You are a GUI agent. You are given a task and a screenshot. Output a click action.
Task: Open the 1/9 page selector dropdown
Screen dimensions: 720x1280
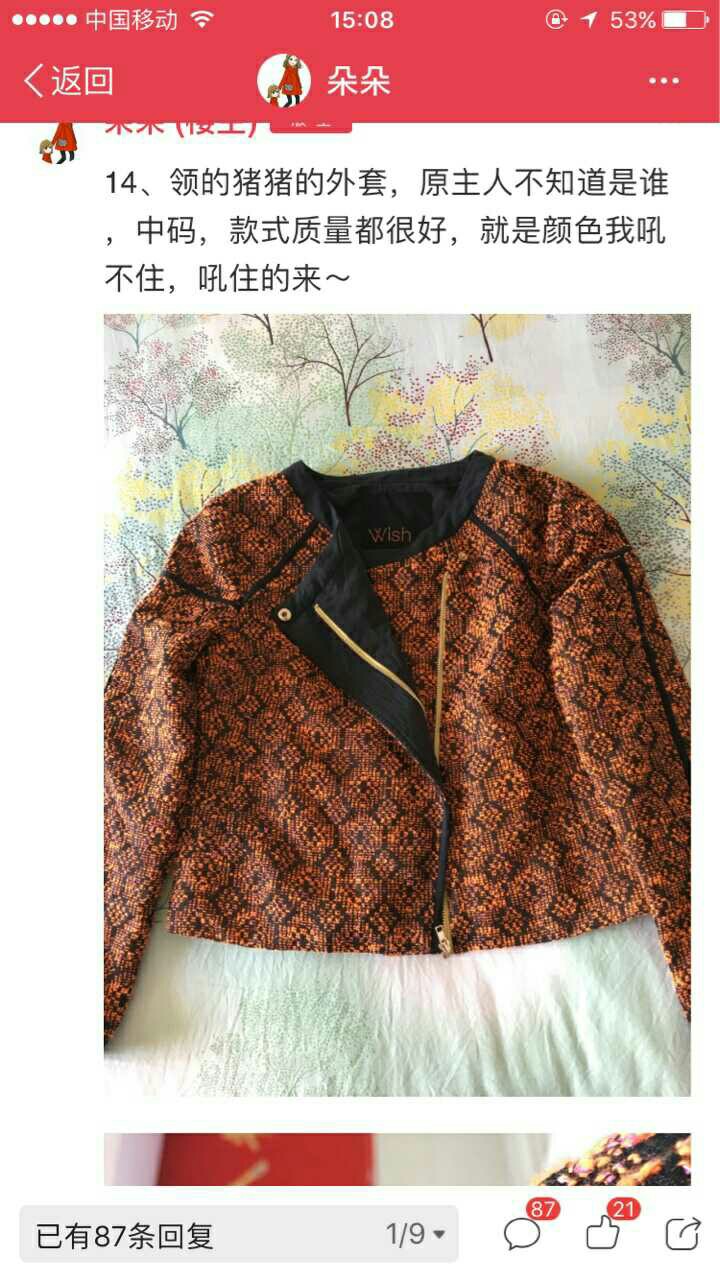pyautogui.click(x=416, y=1234)
